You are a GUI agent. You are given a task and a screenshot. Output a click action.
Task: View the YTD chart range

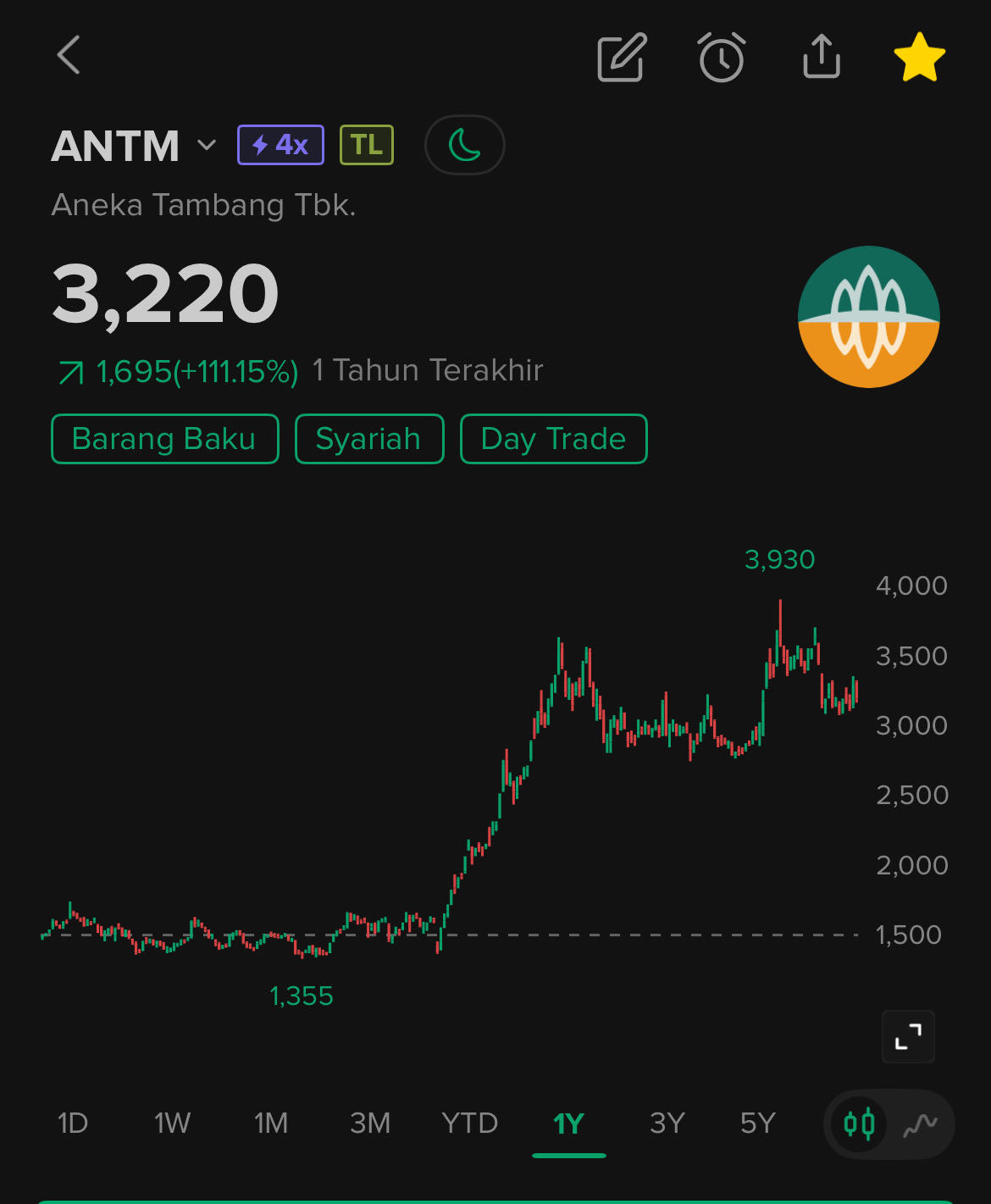(469, 1124)
